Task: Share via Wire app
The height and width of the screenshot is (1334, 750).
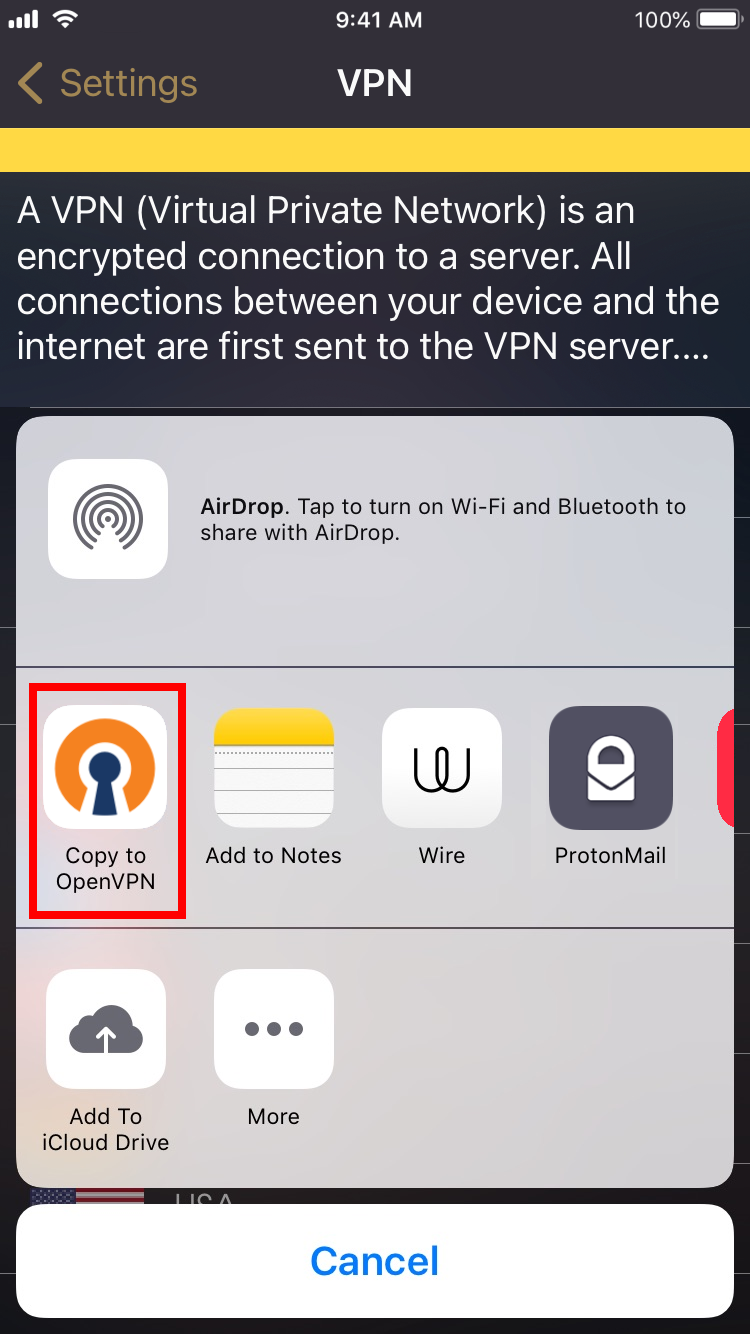Action: (442, 767)
